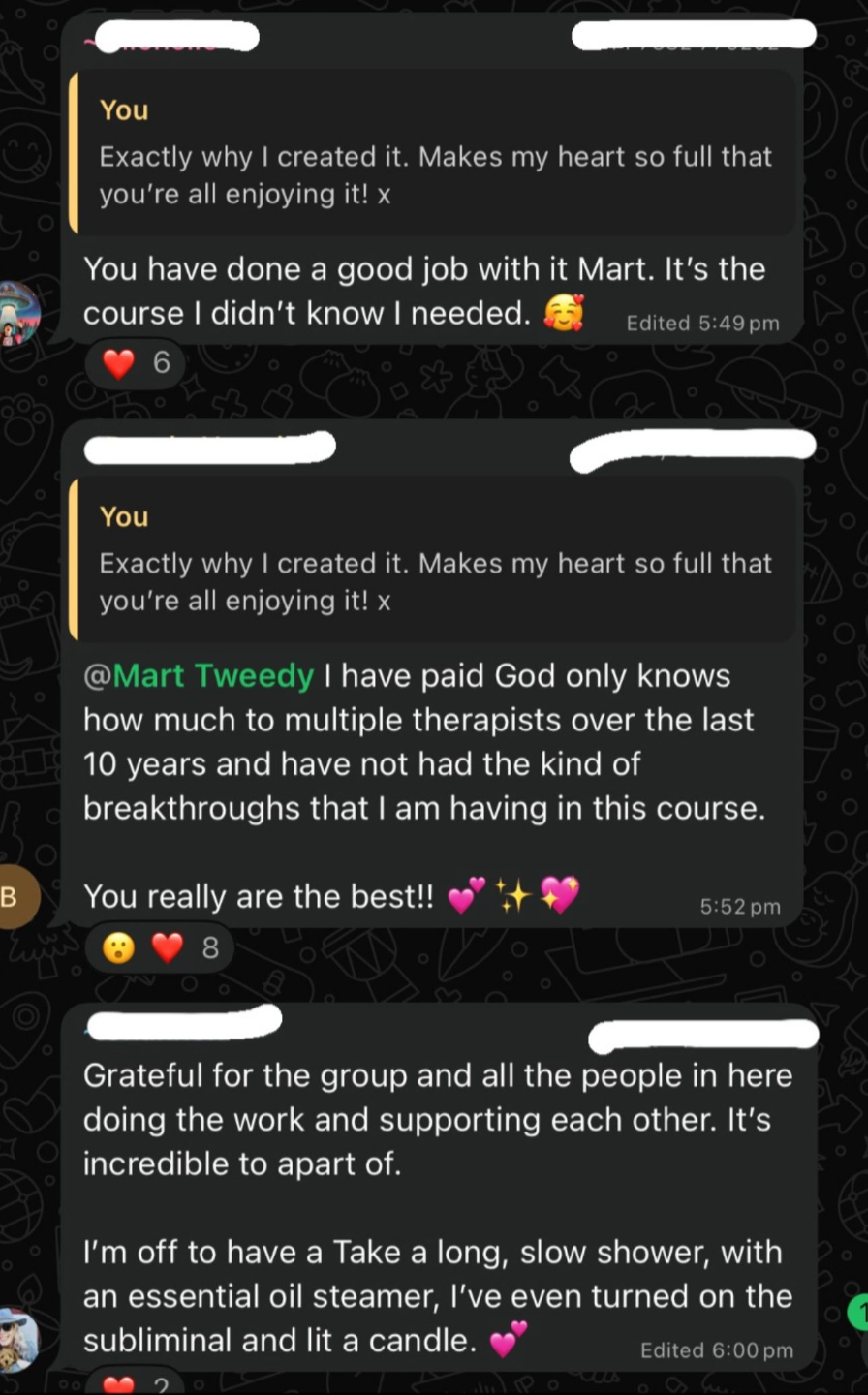Open the reactions under the "Grateful for the group" message
The height and width of the screenshot is (1395, 868).
click(136, 1385)
